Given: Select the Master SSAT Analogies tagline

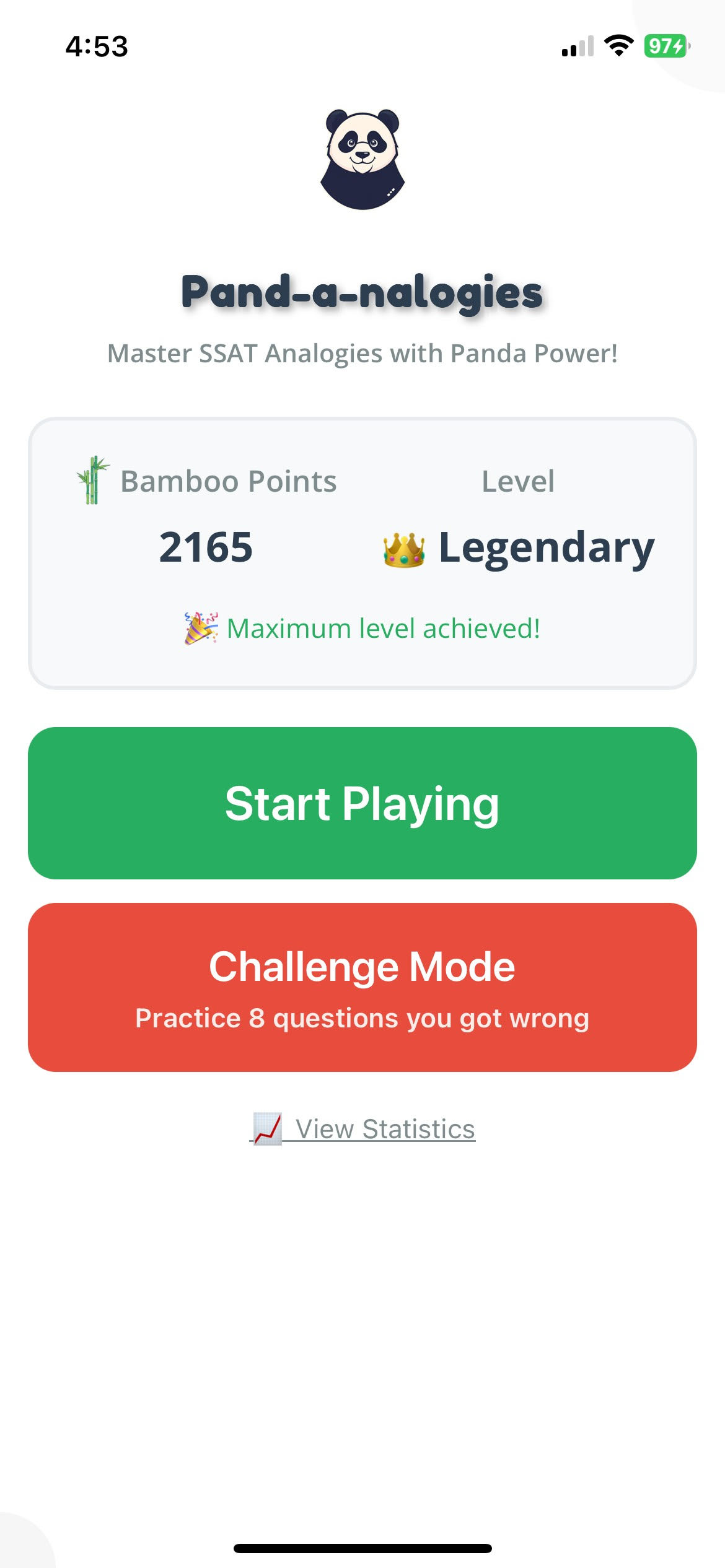Looking at the screenshot, I should (x=362, y=354).
